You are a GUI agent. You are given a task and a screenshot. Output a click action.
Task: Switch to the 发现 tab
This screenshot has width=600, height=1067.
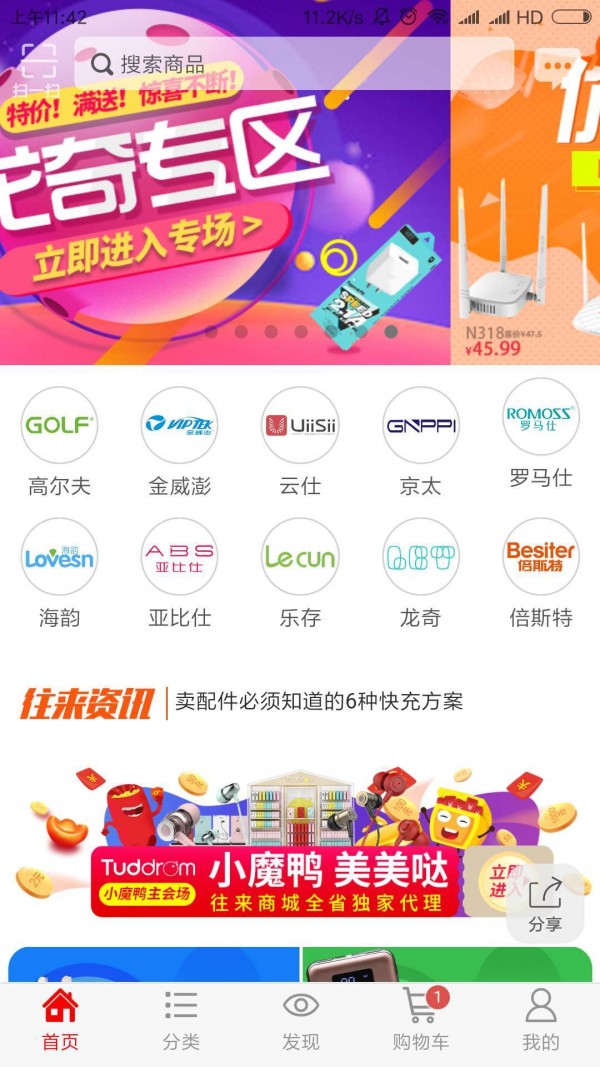point(300,1020)
